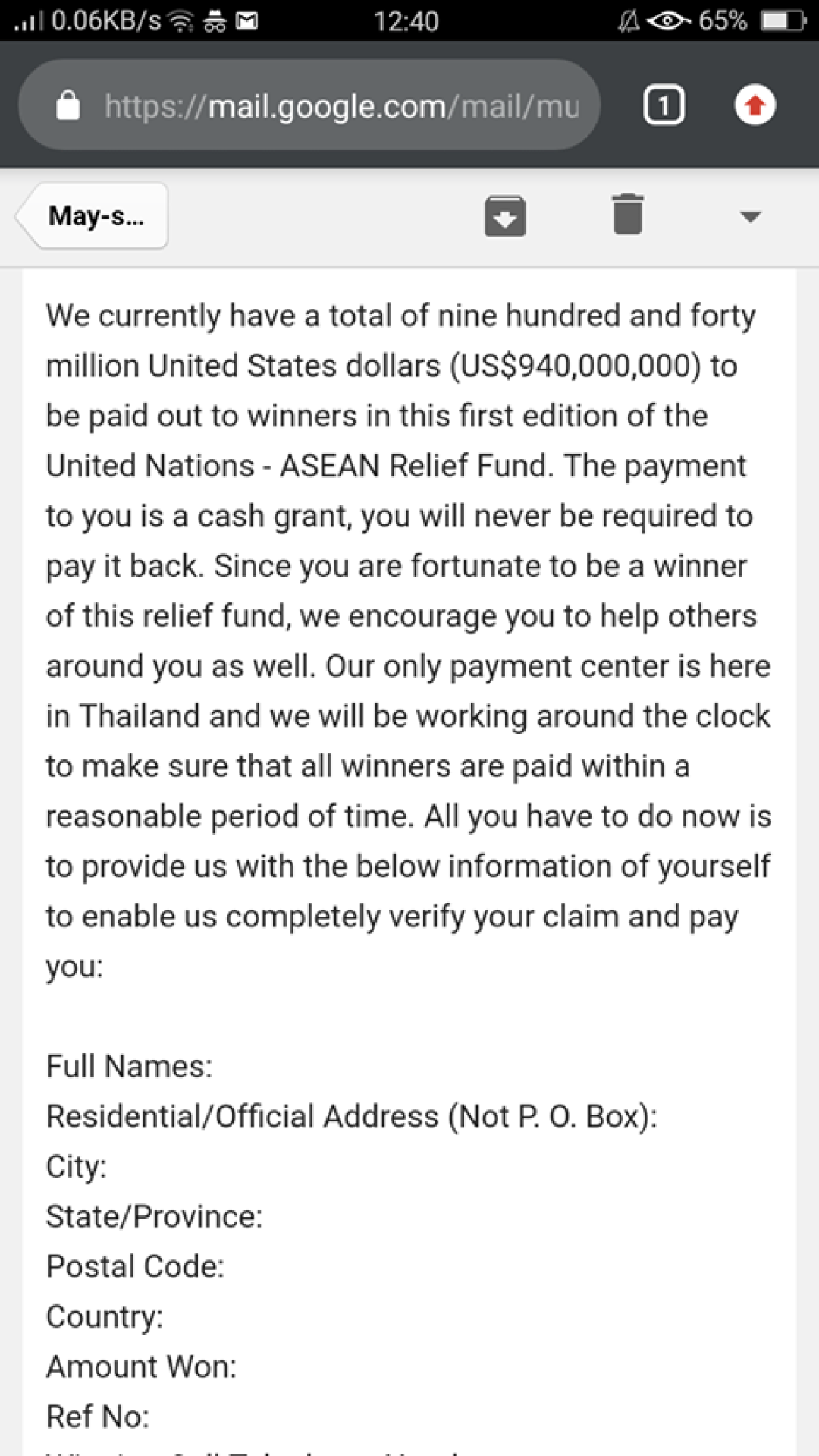Delete this email with the trash icon
Screen dimensions: 819x1456
628,215
